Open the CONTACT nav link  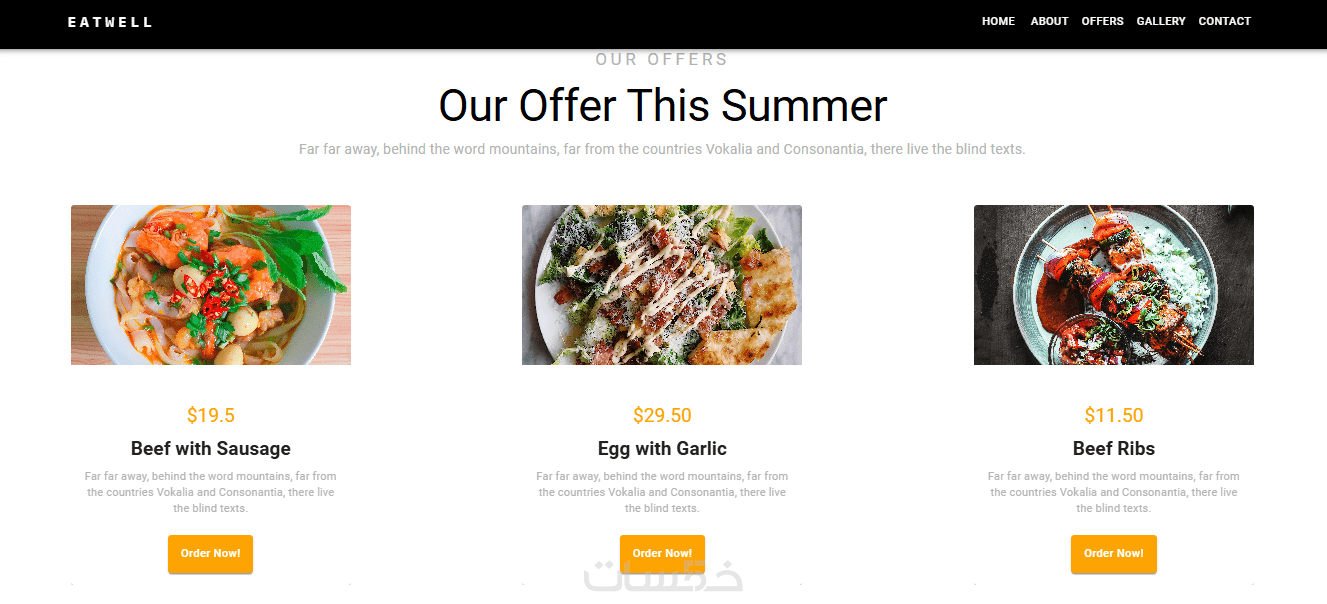tap(1224, 21)
